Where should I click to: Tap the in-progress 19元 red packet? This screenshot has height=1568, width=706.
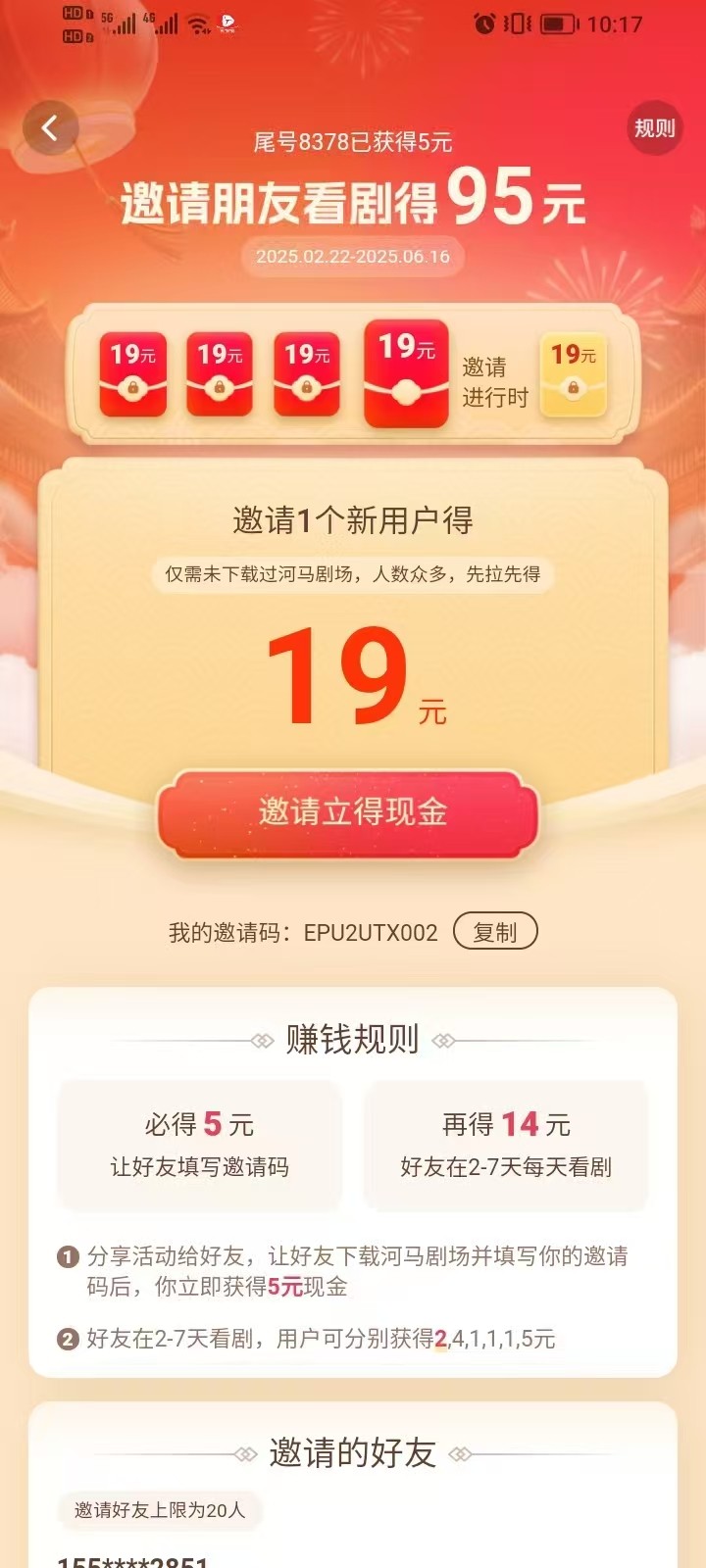click(x=406, y=373)
